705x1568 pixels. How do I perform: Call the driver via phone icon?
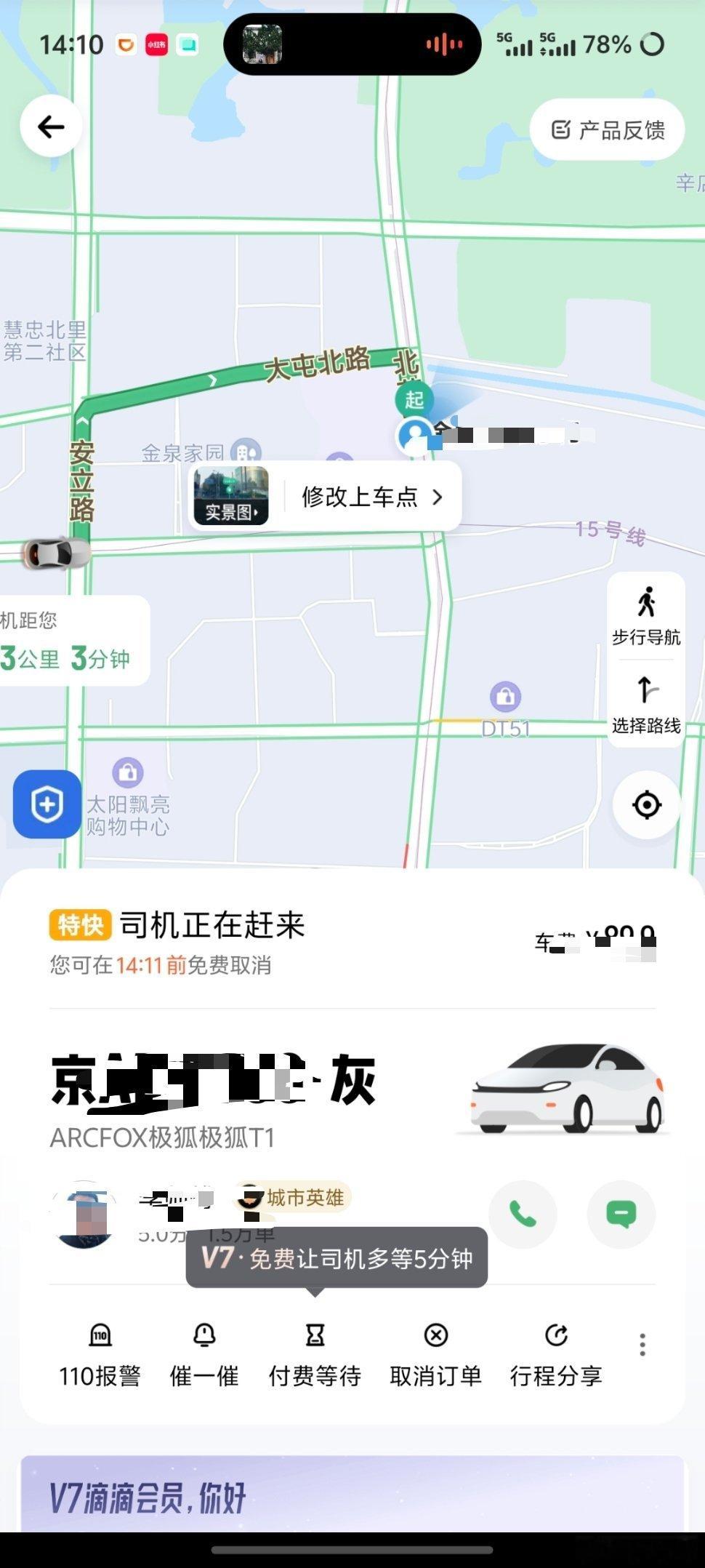click(523, 1214)
